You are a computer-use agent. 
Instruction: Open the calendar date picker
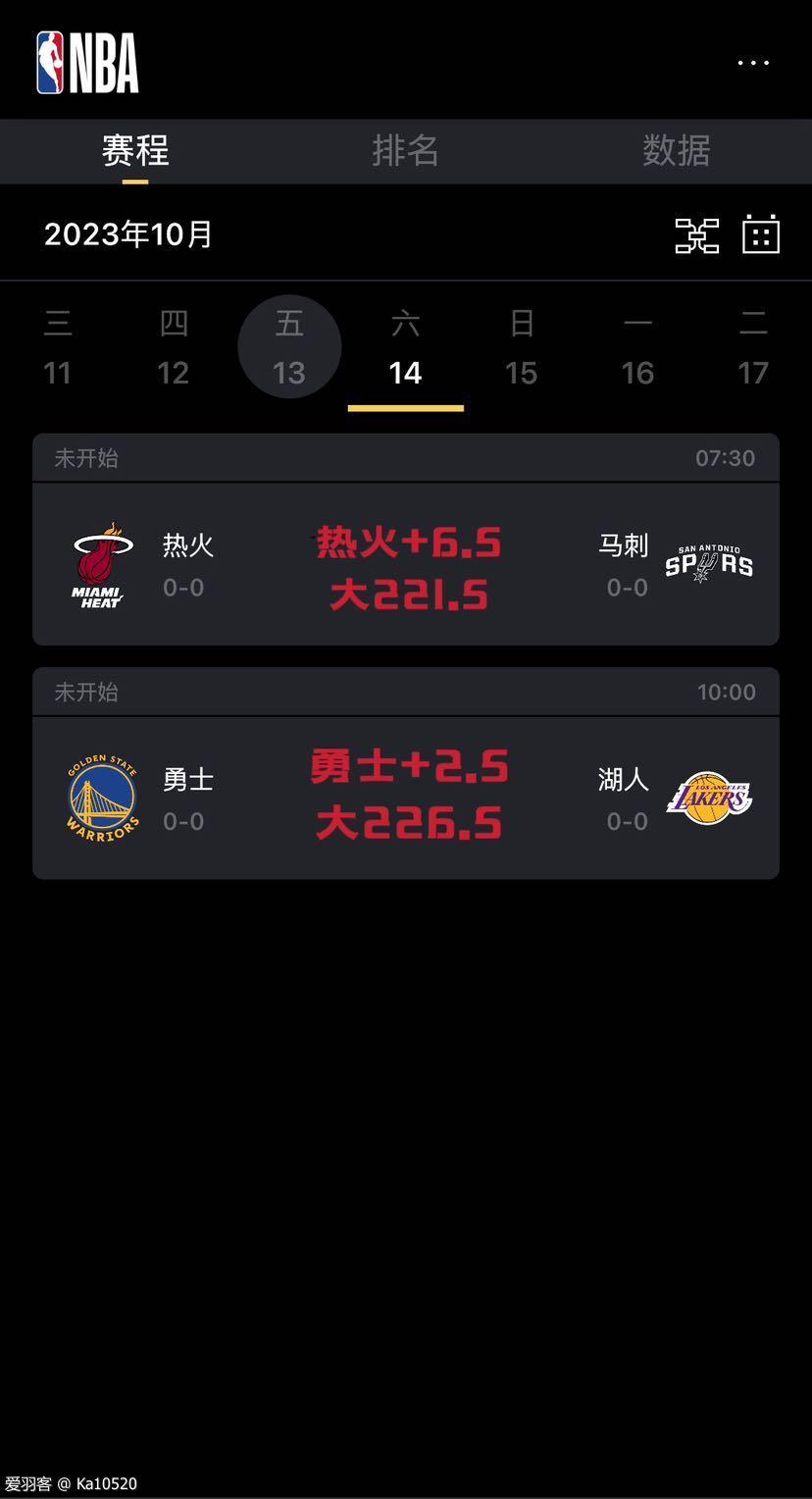click(761, 235)
